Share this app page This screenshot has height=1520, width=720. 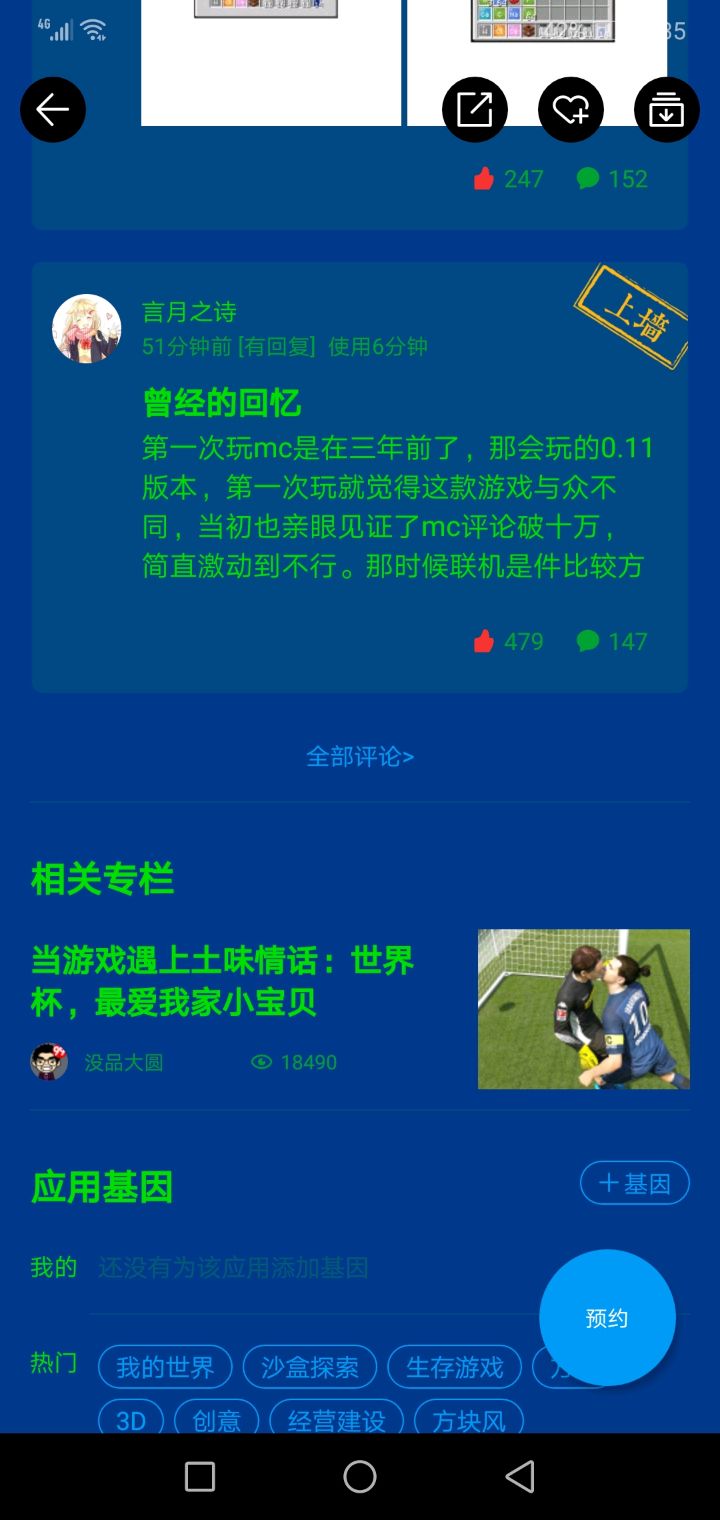(475, 109)
